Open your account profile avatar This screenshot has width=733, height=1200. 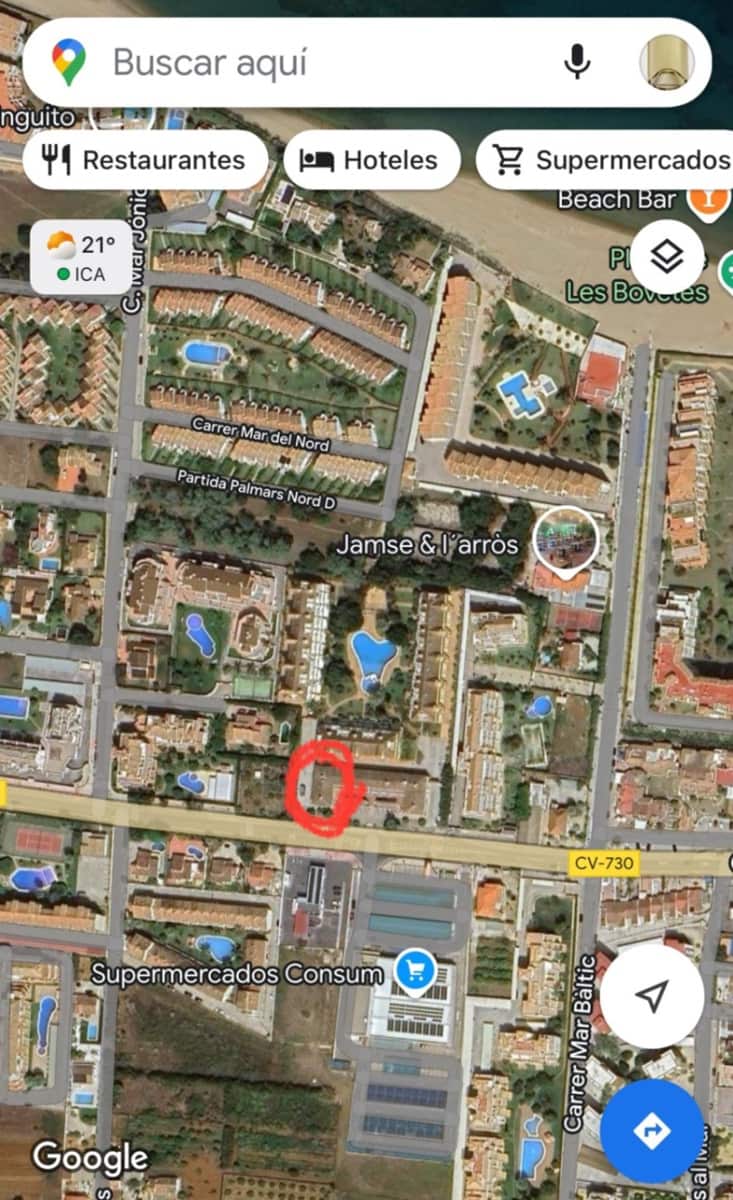click(668, 62)
